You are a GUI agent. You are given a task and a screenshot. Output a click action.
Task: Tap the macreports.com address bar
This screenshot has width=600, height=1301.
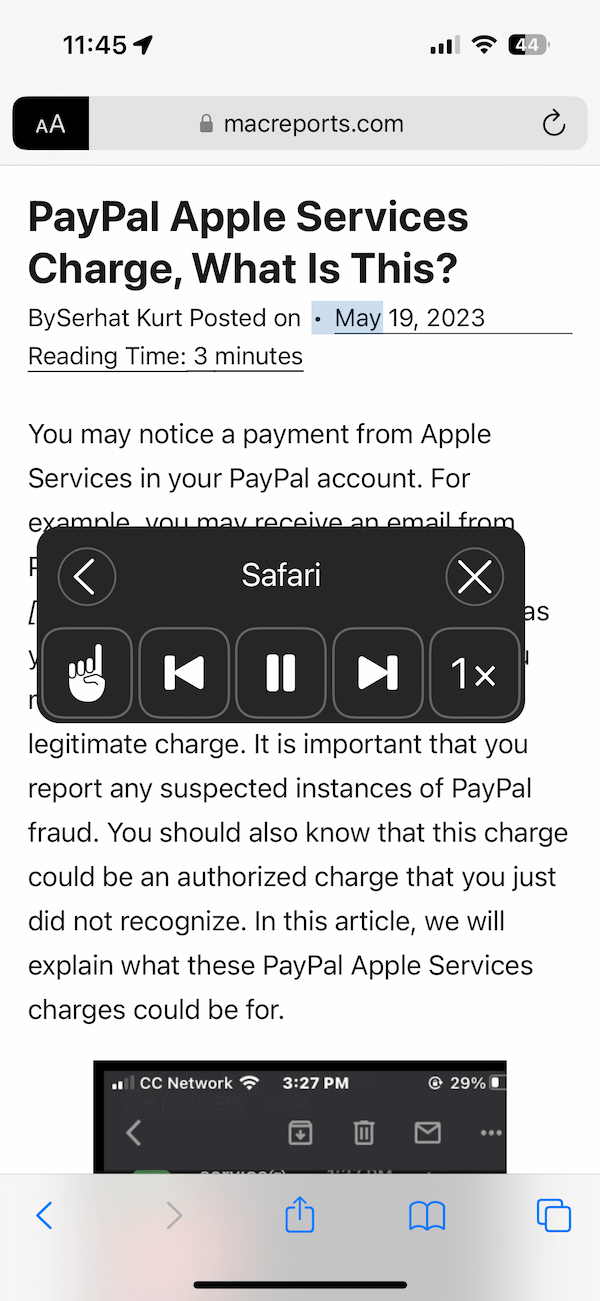tap(300, 124)
